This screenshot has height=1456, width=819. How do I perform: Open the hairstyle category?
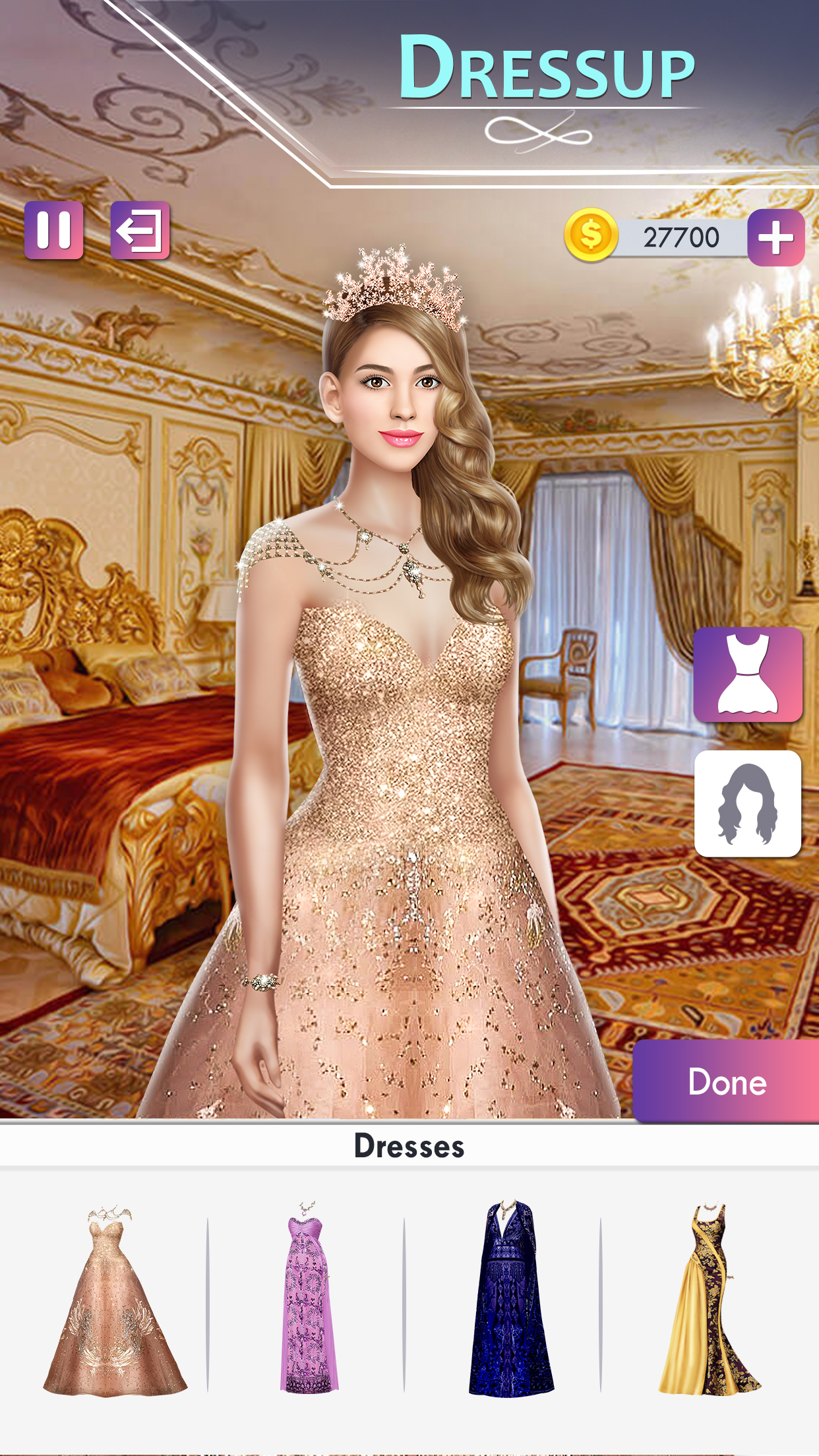(748, 804)
